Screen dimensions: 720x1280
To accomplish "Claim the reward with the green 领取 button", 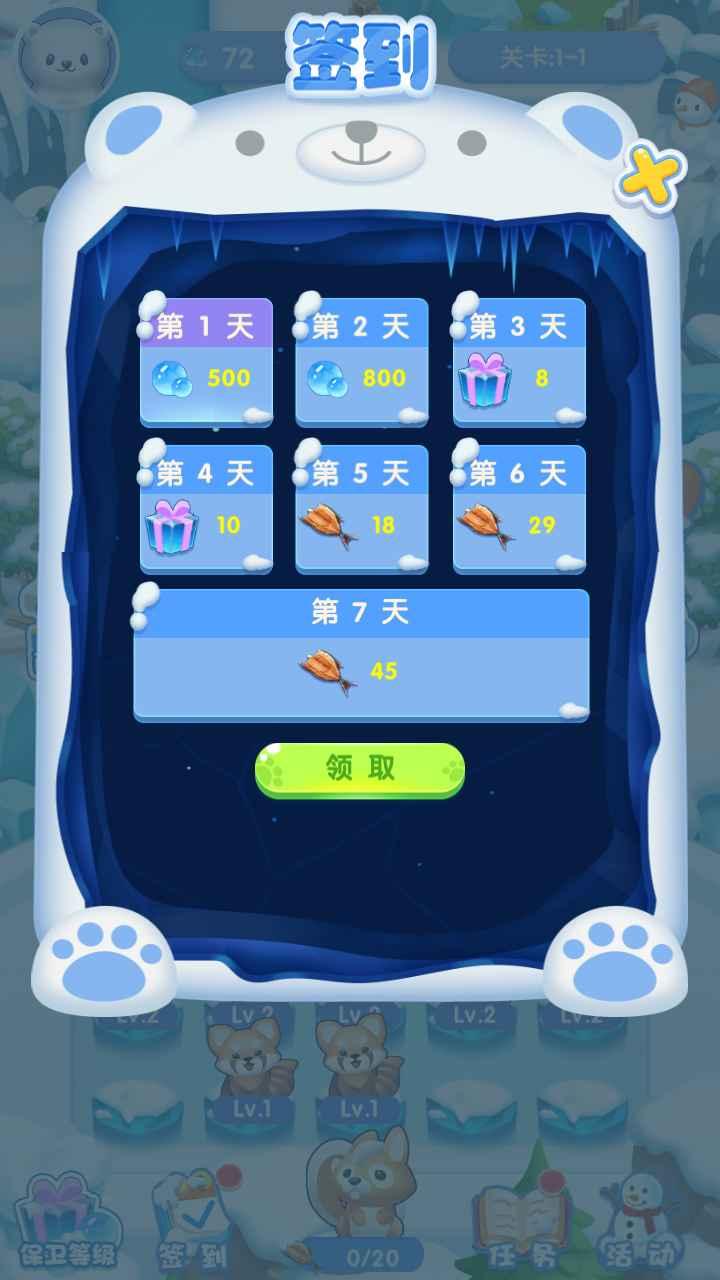I will coord(360,769).
